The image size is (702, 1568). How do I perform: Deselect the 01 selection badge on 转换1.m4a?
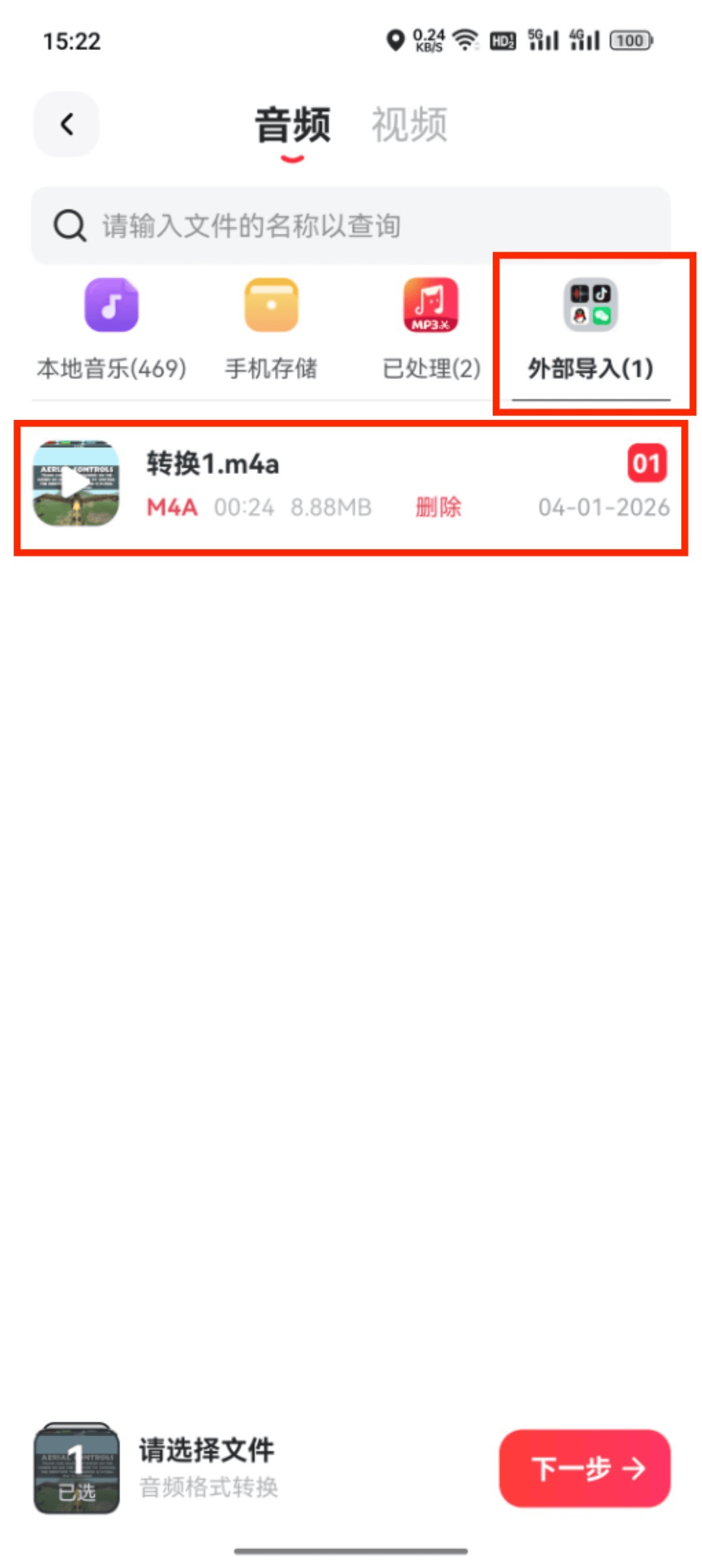point(647,464)
